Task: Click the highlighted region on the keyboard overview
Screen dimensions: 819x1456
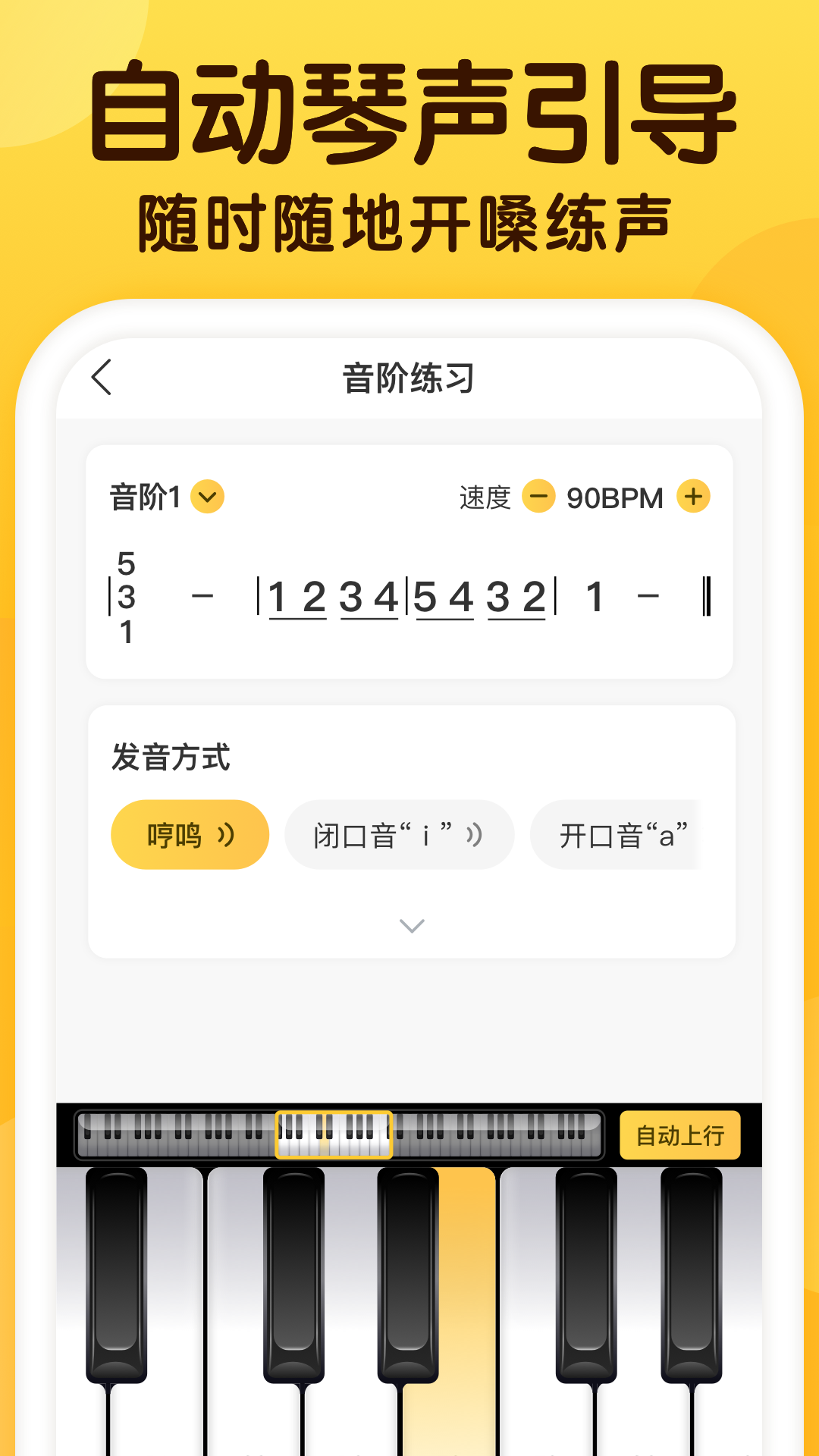Action: click(x=334, y=1136)
